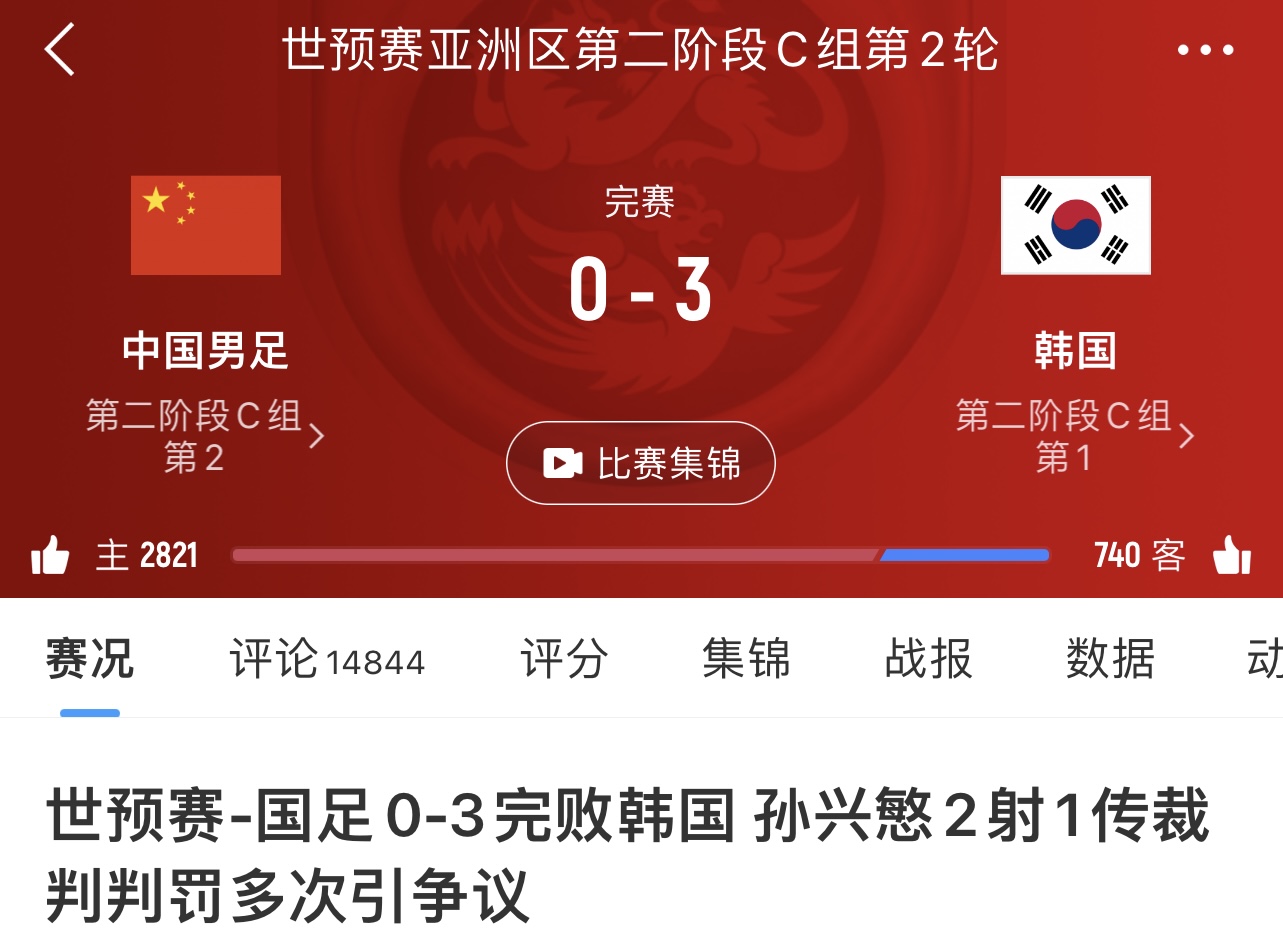Switch to the 集锦 tab
Screen dimensions: 1283x951
point(746,660)
